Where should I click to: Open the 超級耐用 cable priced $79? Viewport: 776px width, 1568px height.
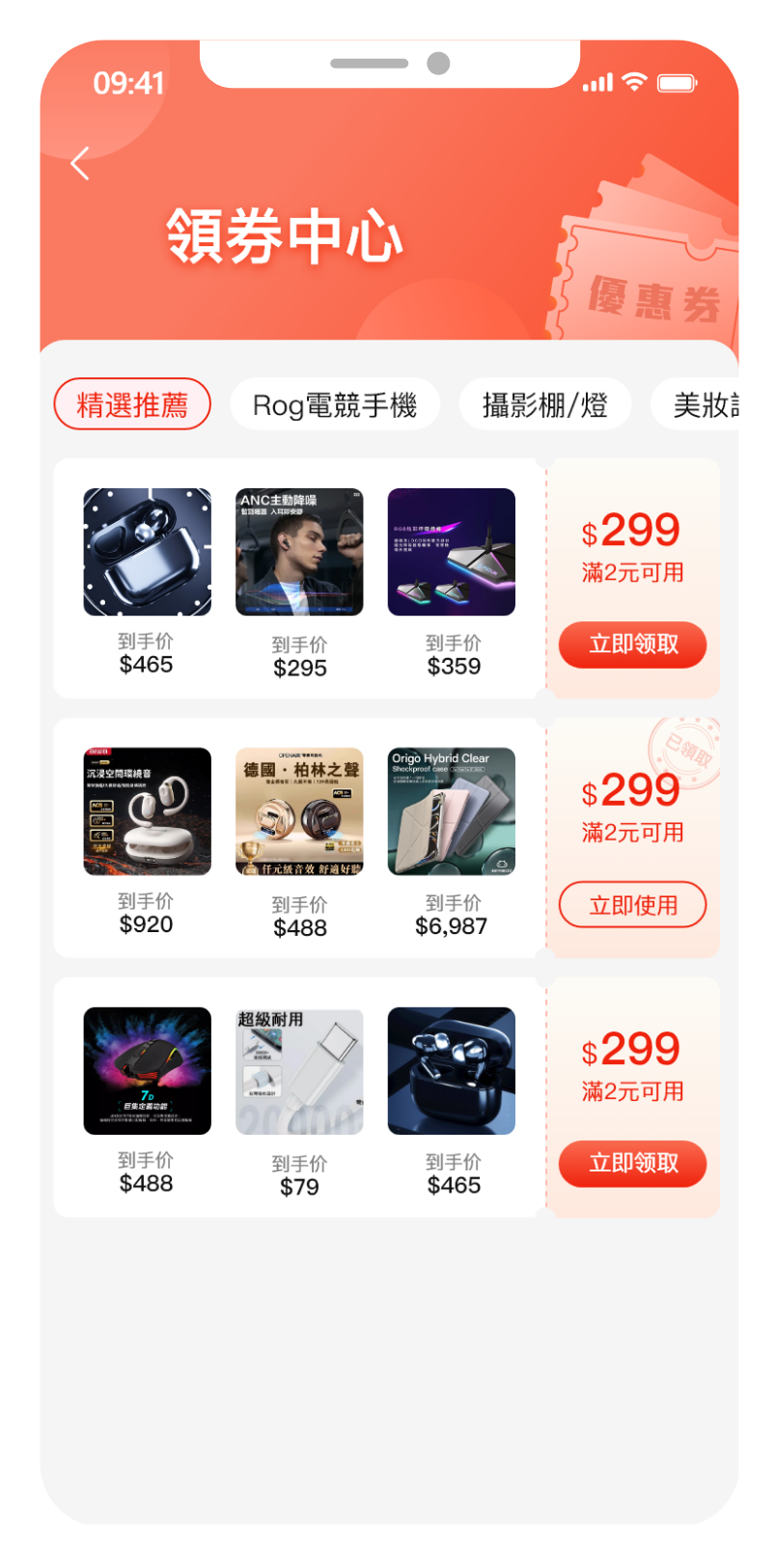coord(299,1071)
